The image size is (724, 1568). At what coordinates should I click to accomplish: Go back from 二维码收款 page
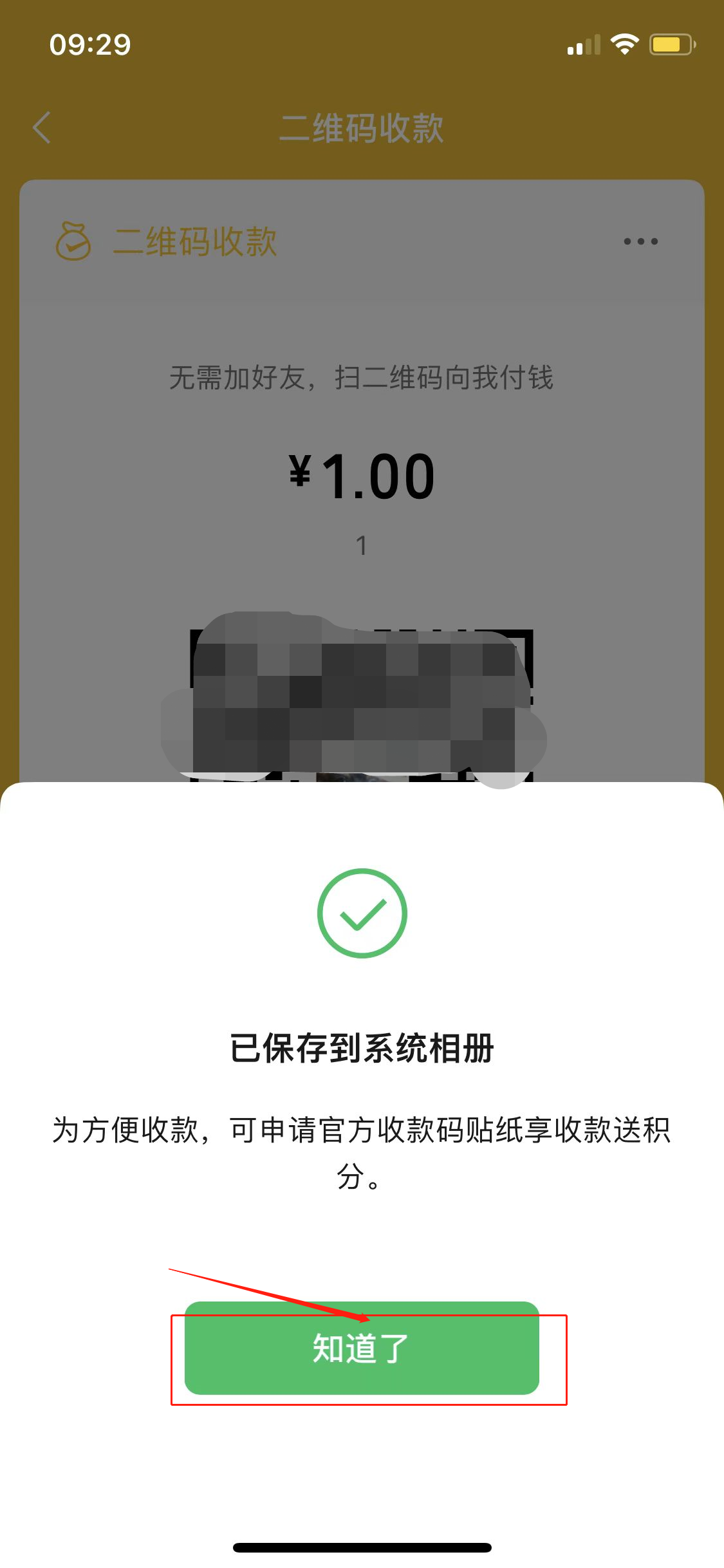[x=42, y=127]
